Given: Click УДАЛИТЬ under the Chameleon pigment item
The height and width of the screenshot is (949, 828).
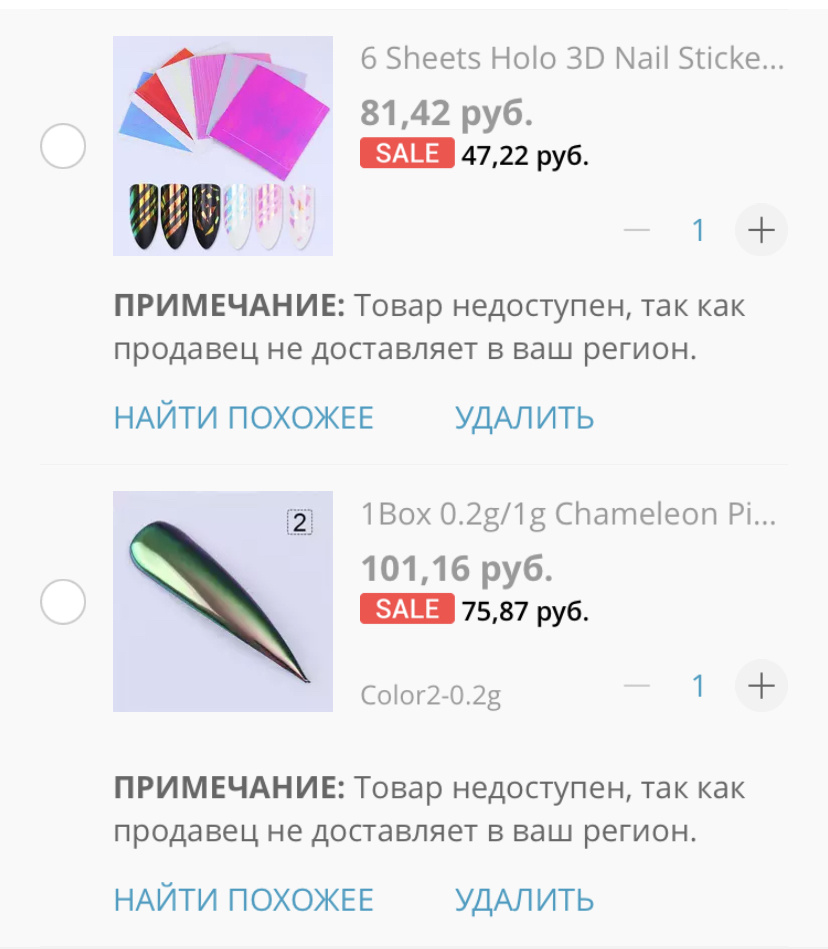Looking at the screenshot, I should click(525, 897).
